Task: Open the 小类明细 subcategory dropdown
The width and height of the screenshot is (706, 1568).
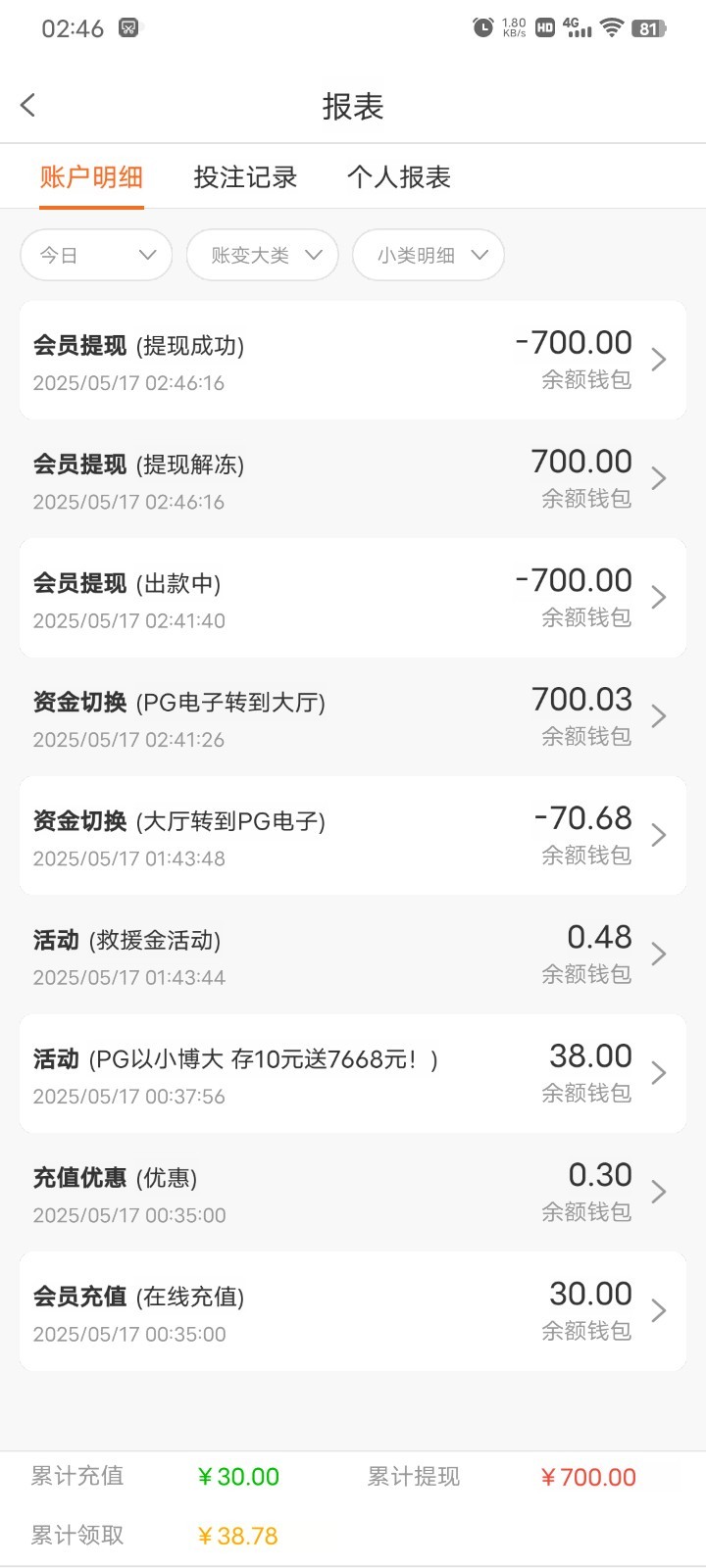Action: pyautogui.click(x=428, y=255)
